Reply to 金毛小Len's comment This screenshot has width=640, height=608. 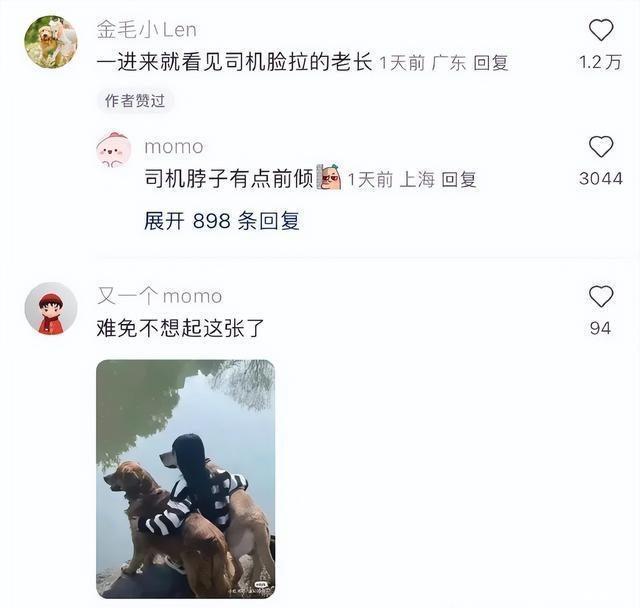pyautogui.click(x=490, y=63)
